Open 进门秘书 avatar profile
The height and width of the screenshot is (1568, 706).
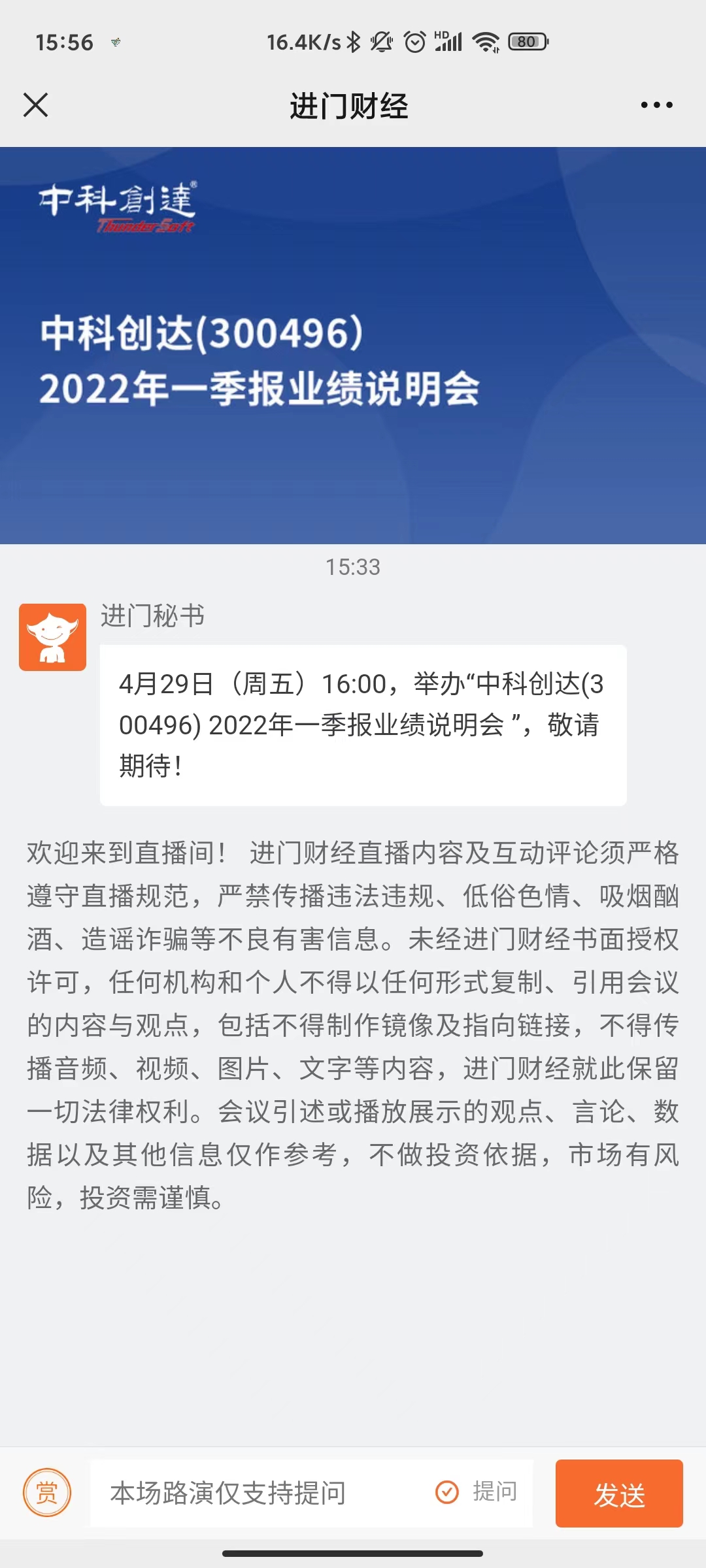(52, 637)
